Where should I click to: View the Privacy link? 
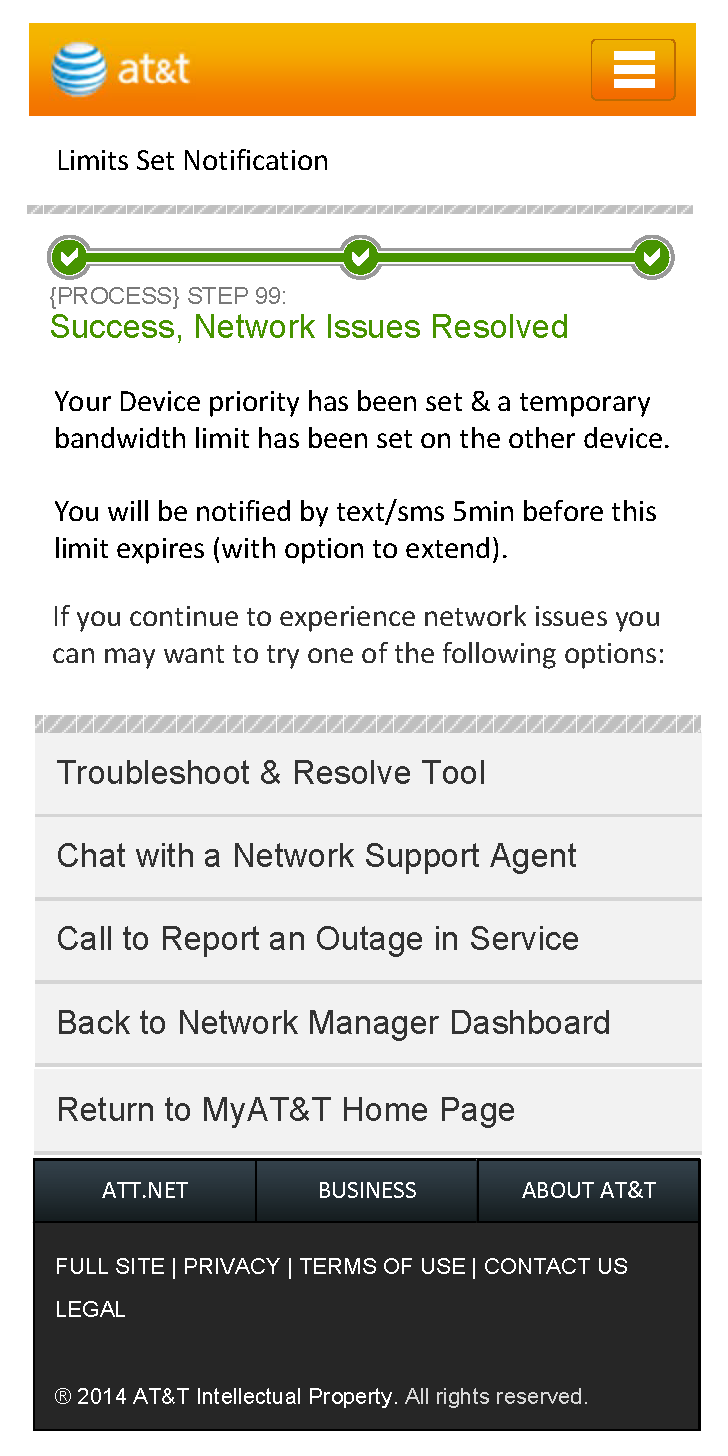[231, 1266]
